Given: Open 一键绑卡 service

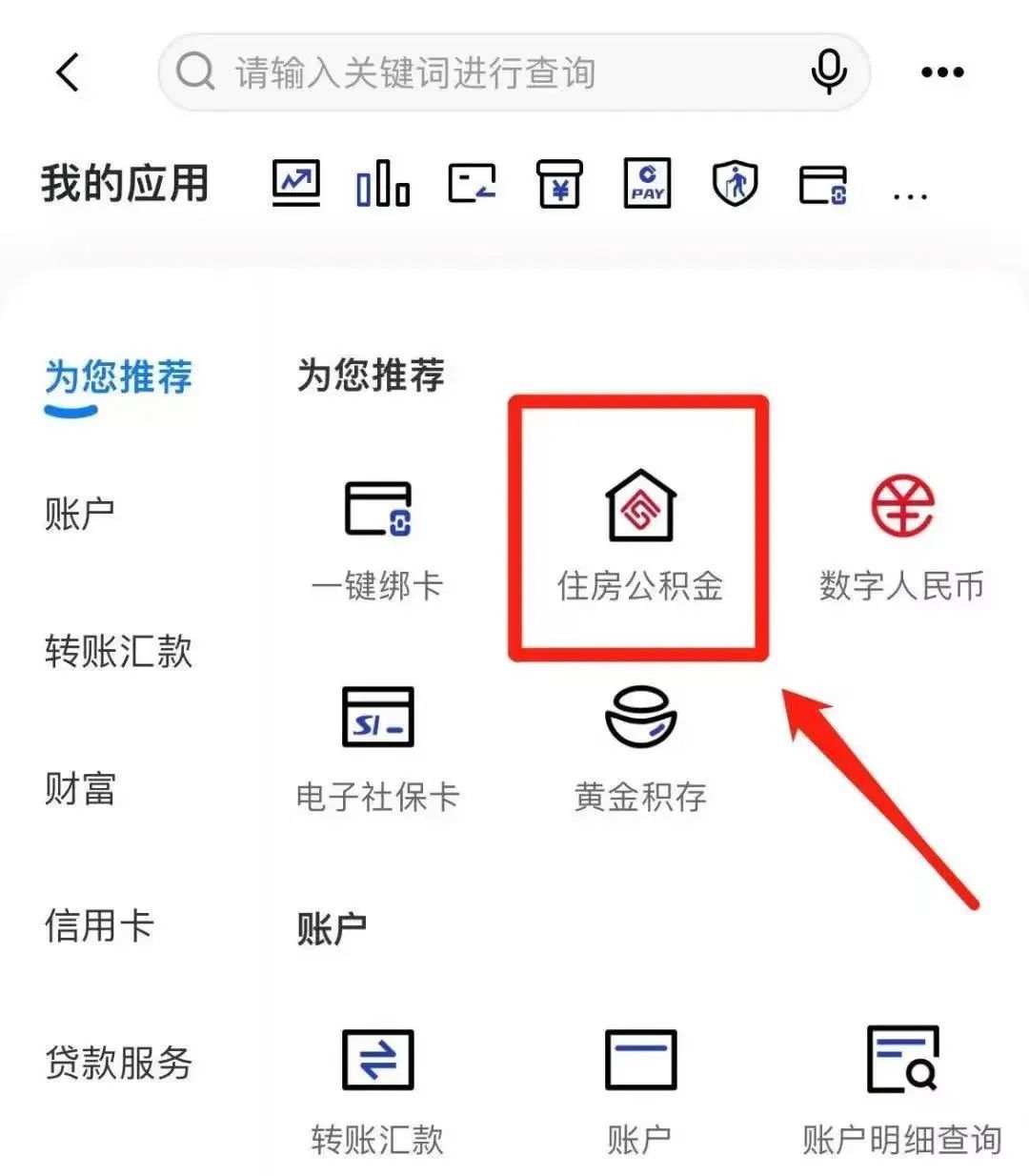Looking at the screenshot, I should coord(377,538).
